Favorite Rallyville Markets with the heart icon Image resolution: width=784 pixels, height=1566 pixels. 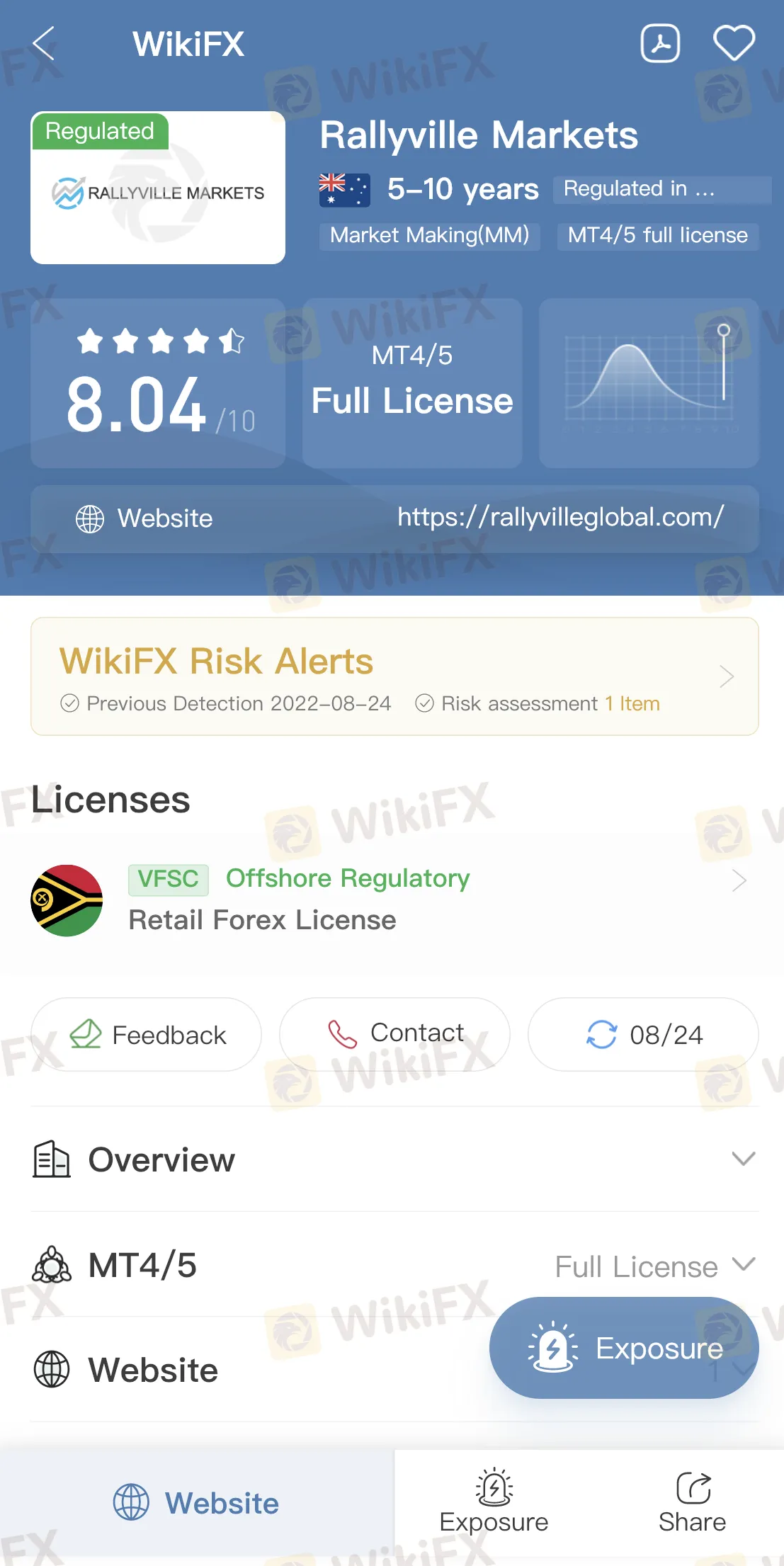pos(734,43)
